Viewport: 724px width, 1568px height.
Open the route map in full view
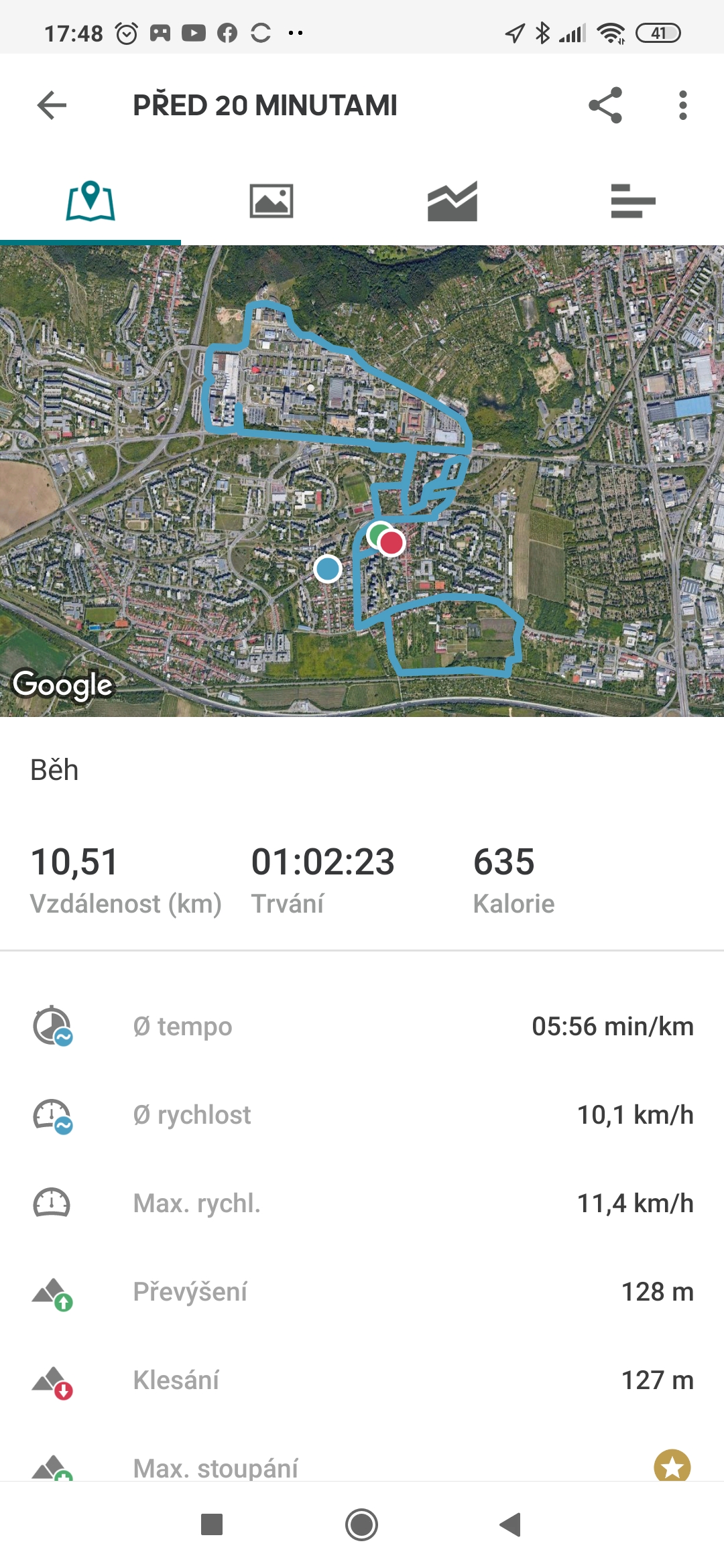[362, 481]
